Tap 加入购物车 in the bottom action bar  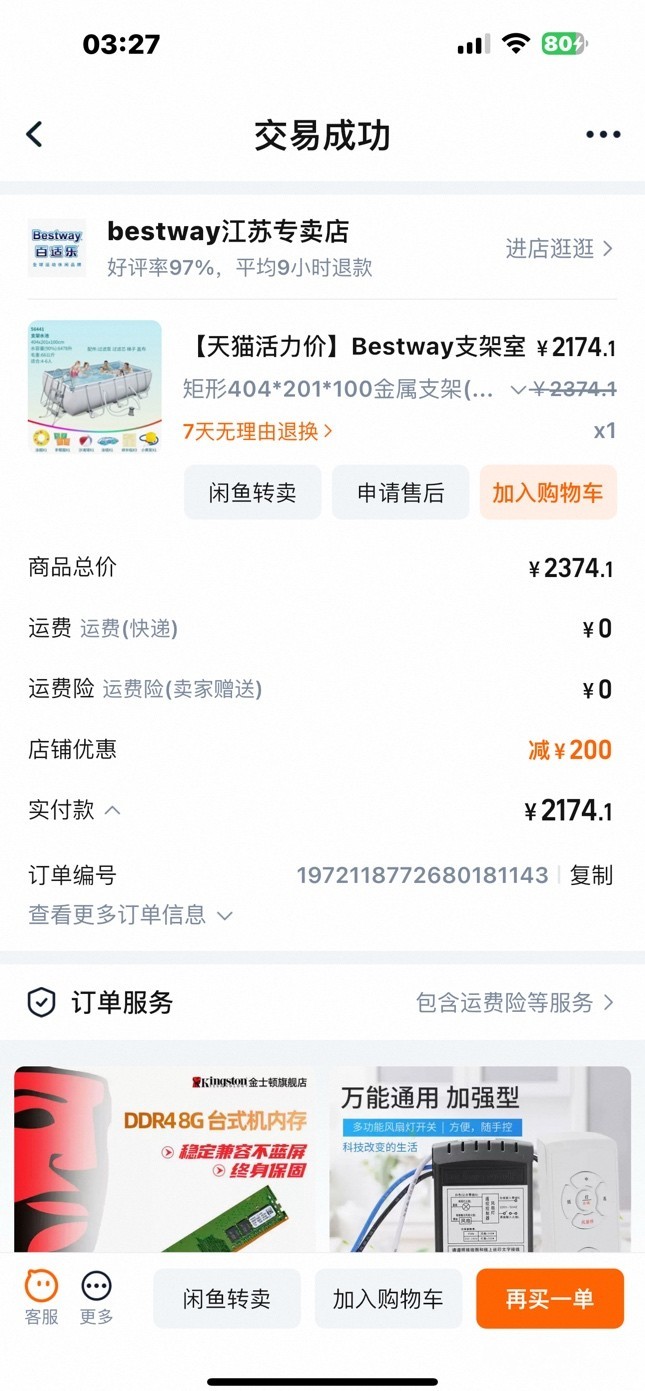pos(388,1299)
